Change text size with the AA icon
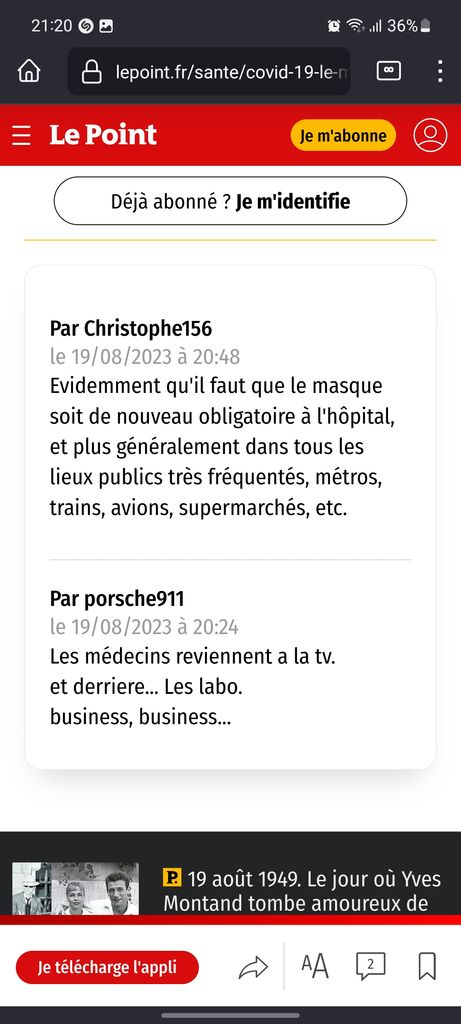The width and height of the screenshot is (461, 1024). (315, 967)
